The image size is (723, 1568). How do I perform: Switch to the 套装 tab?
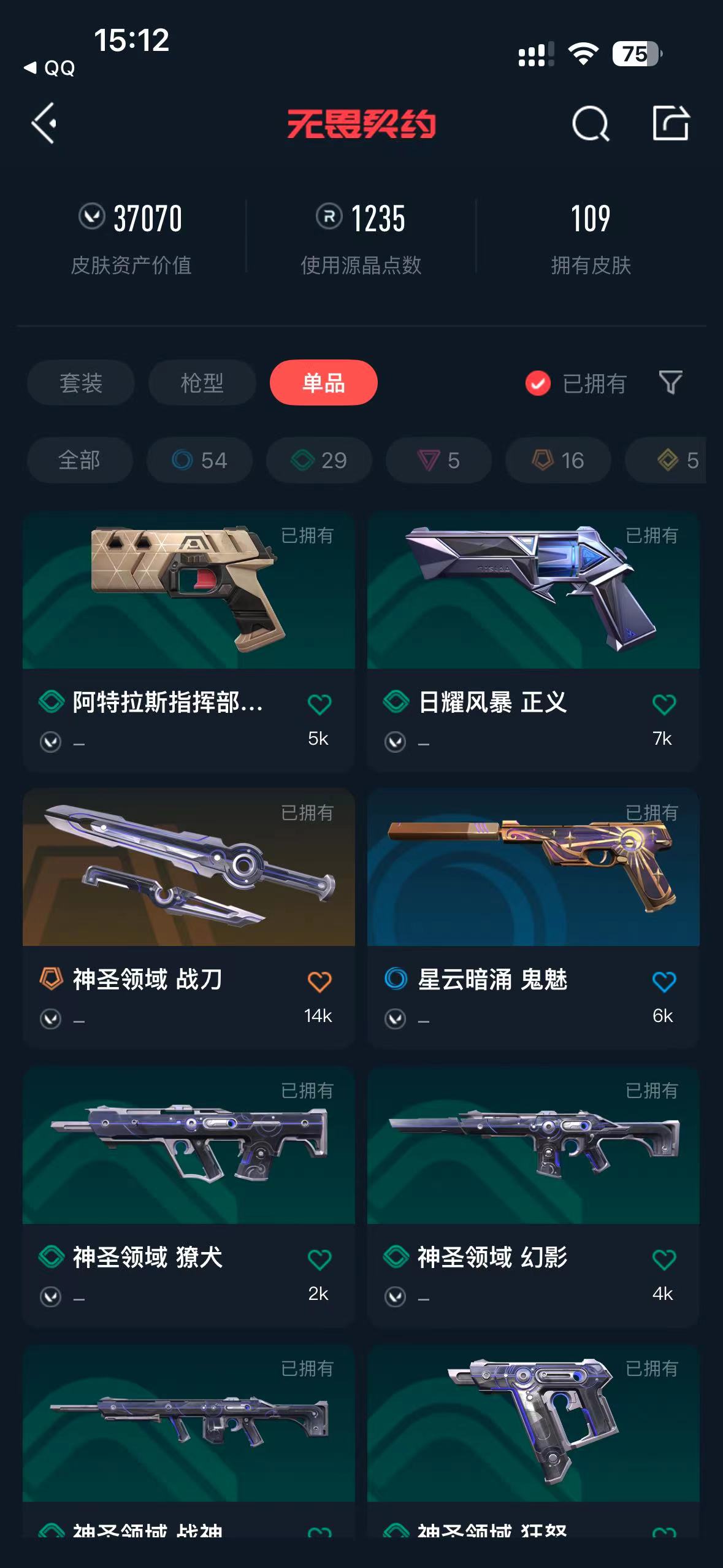(80, 383)
